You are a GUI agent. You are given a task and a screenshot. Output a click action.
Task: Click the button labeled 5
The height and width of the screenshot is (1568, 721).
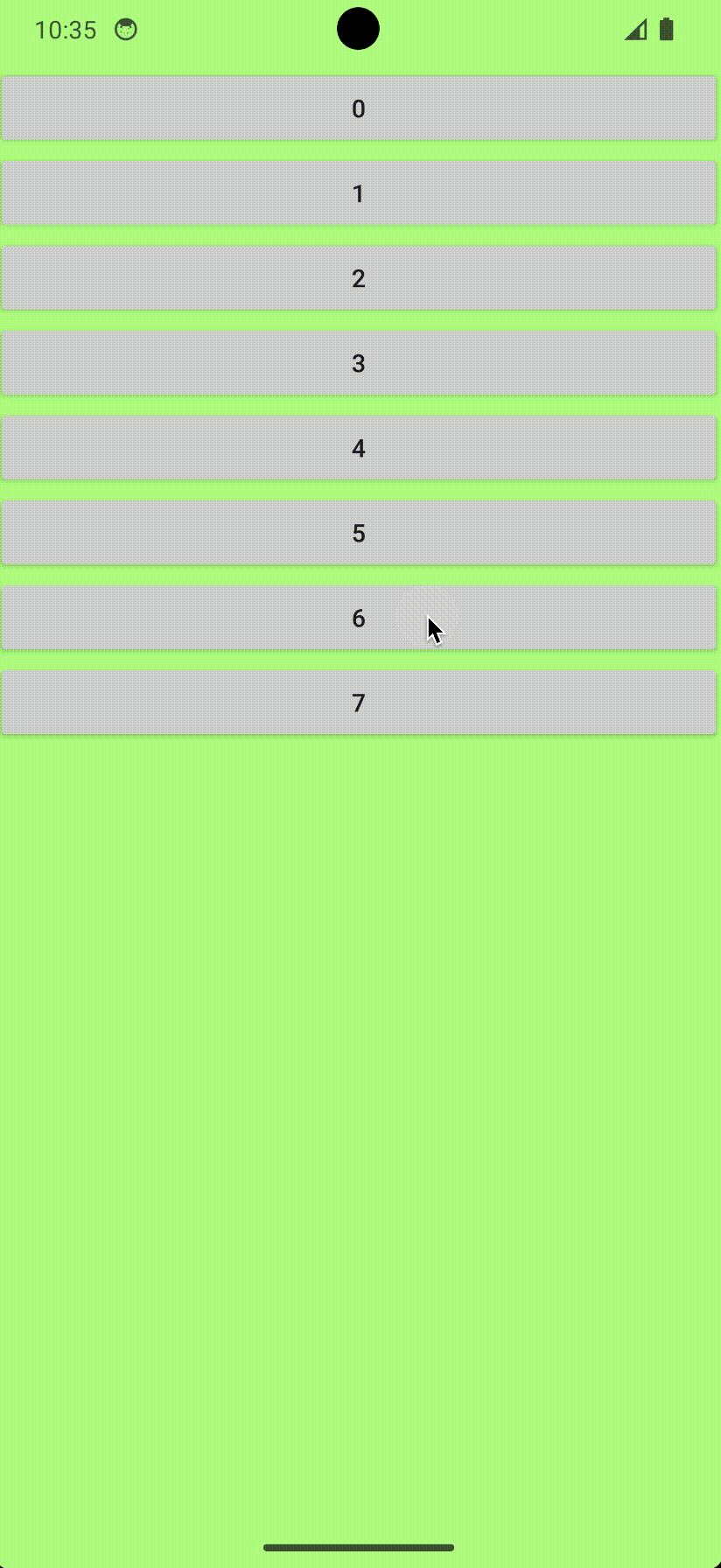(x=359, y=533)
